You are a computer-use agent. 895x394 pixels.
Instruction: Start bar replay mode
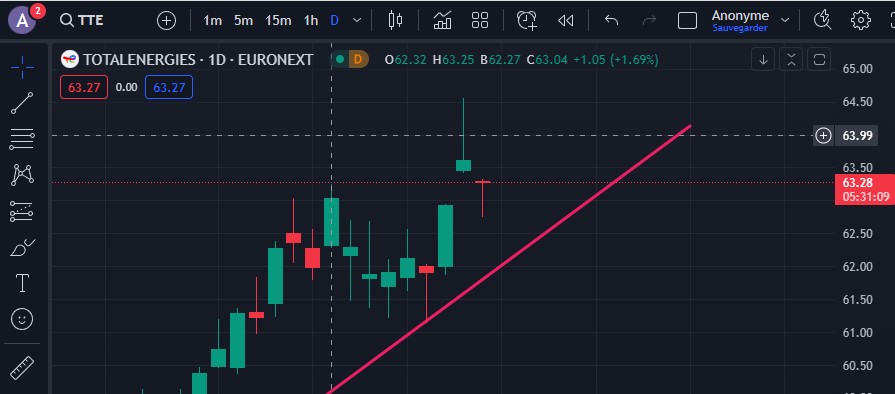click(565, 21)
